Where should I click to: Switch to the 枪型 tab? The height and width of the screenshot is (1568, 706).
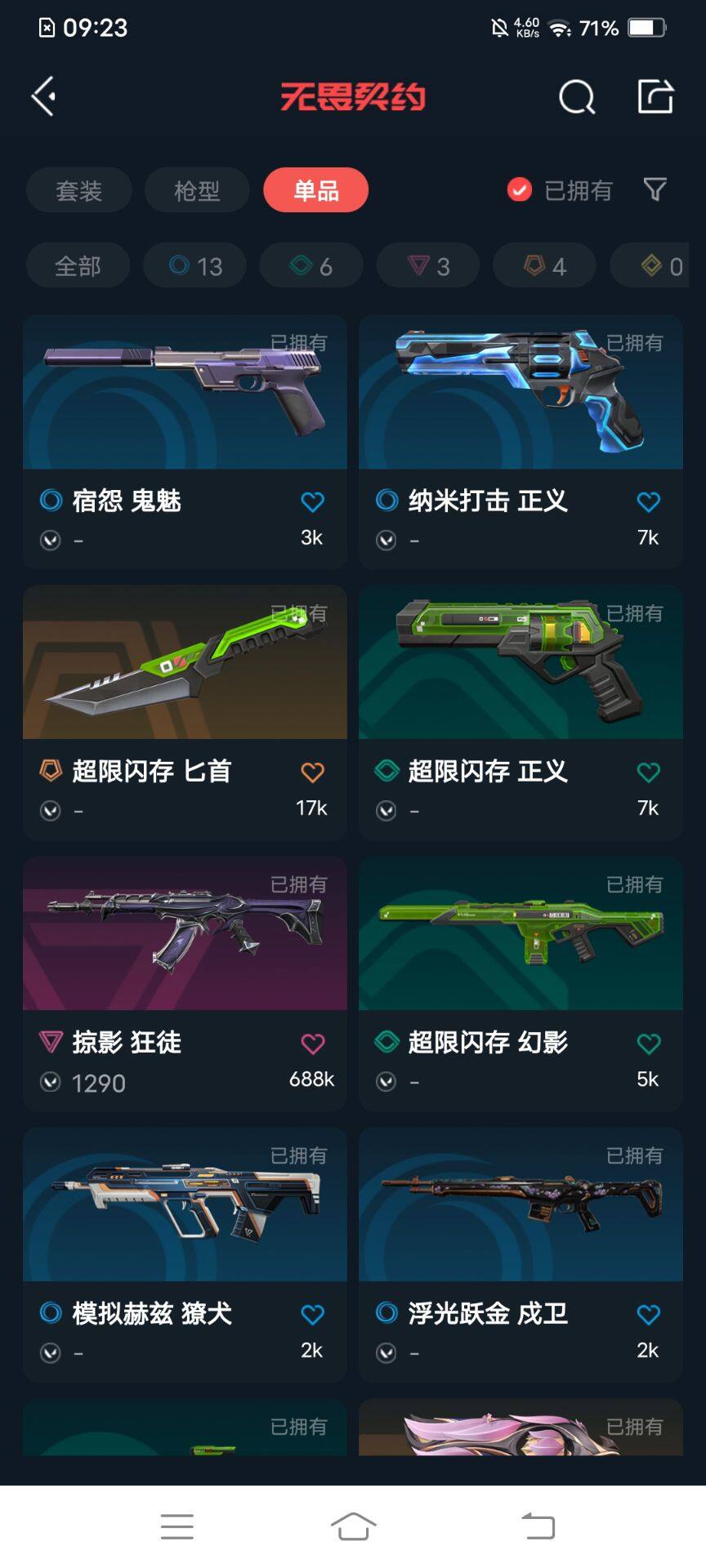pyautogui.click(x=197, y=190)
